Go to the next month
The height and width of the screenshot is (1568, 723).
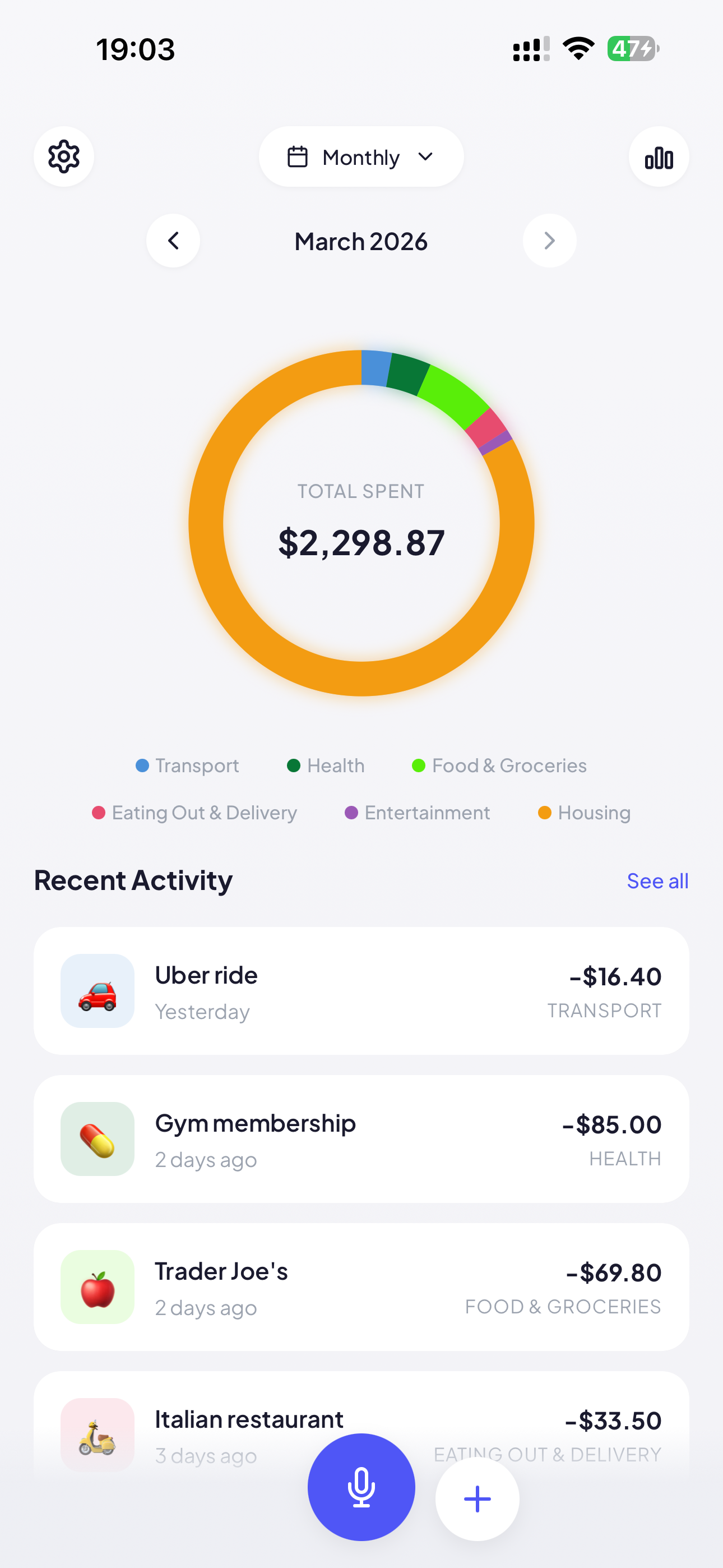(x=549, y=241)
